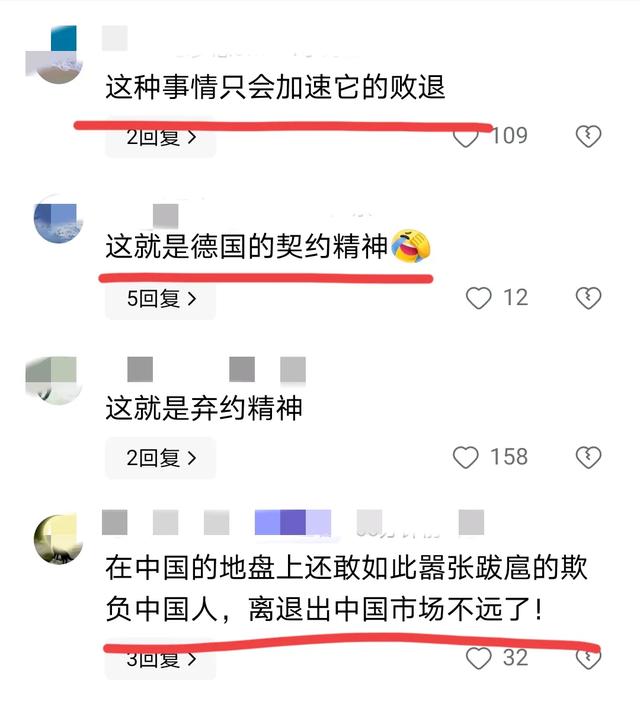Like the comment 这种事情只会加速它的败退
Screen dimensions: 640x711
467,136
